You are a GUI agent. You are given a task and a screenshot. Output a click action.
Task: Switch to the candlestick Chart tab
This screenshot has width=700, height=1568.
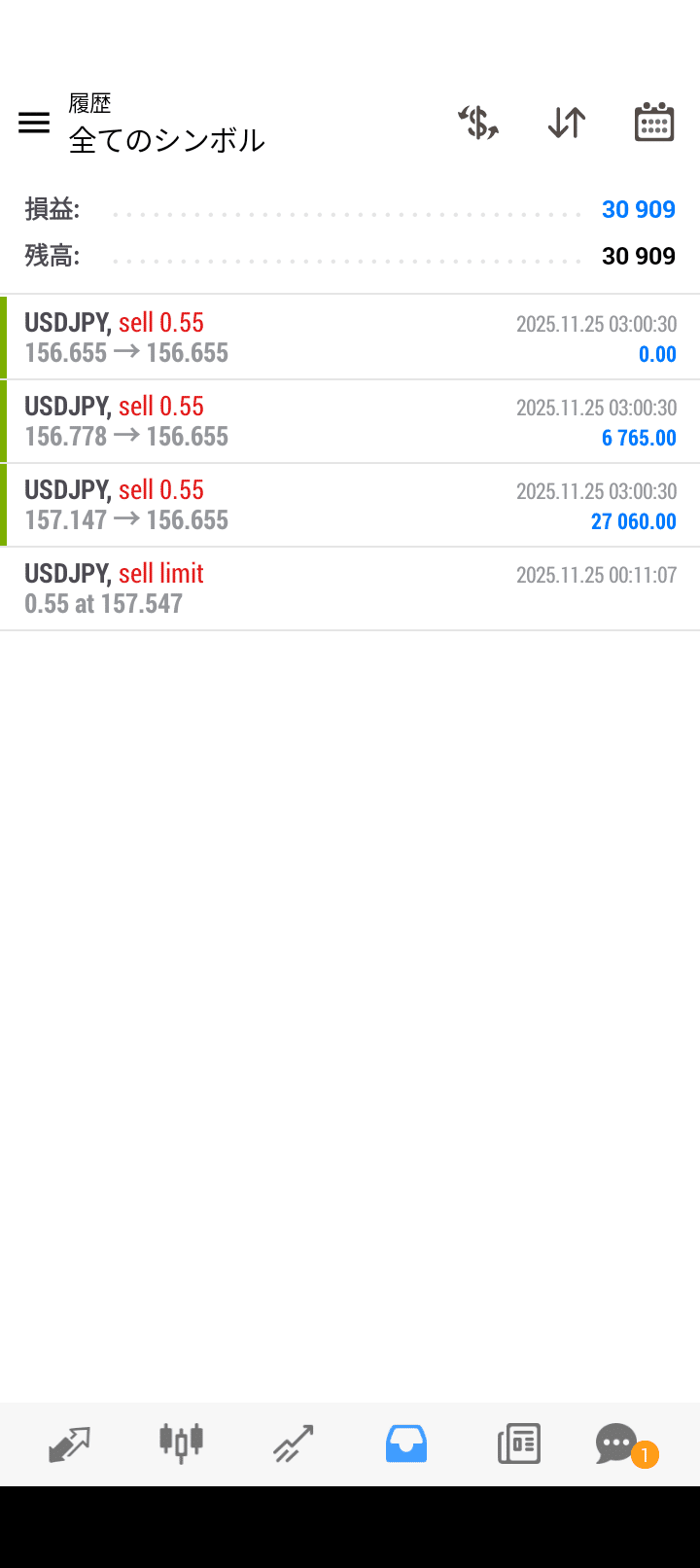(x=182, y=1443)
